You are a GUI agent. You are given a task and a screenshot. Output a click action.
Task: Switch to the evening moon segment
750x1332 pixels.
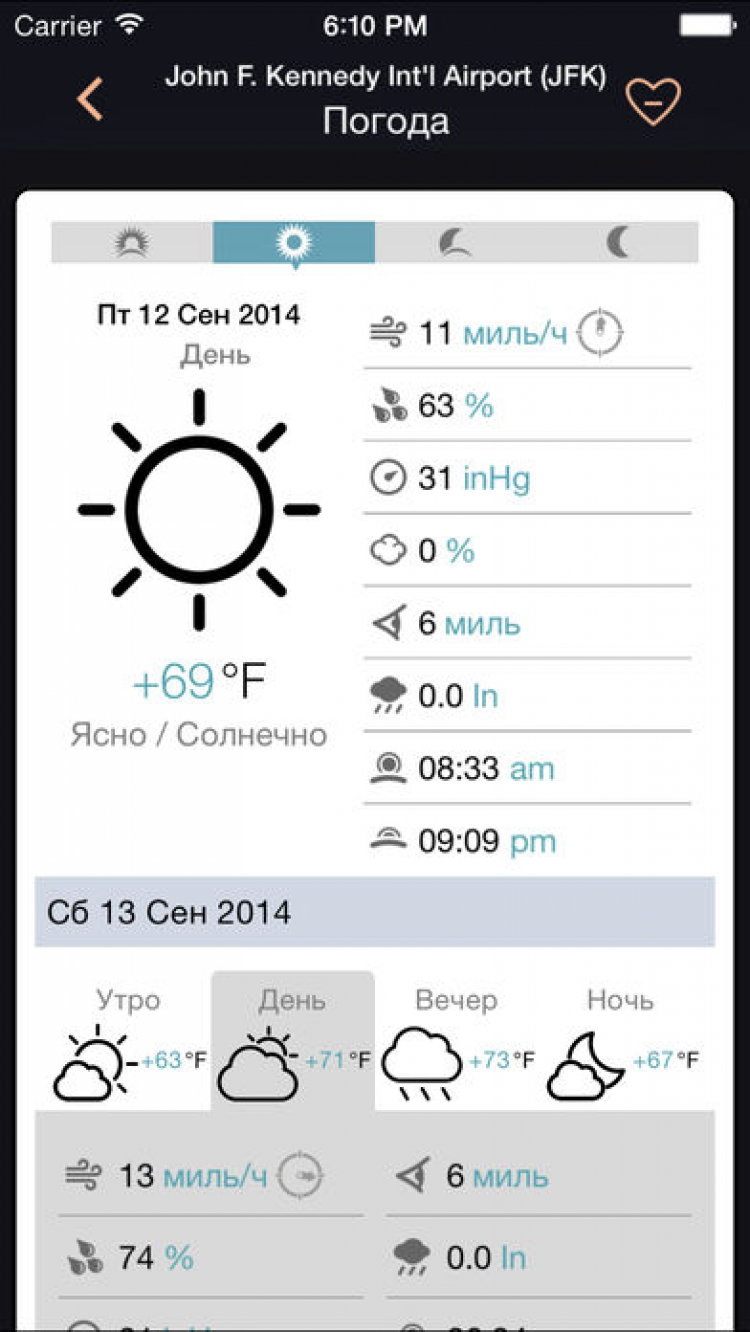[456, 242]
